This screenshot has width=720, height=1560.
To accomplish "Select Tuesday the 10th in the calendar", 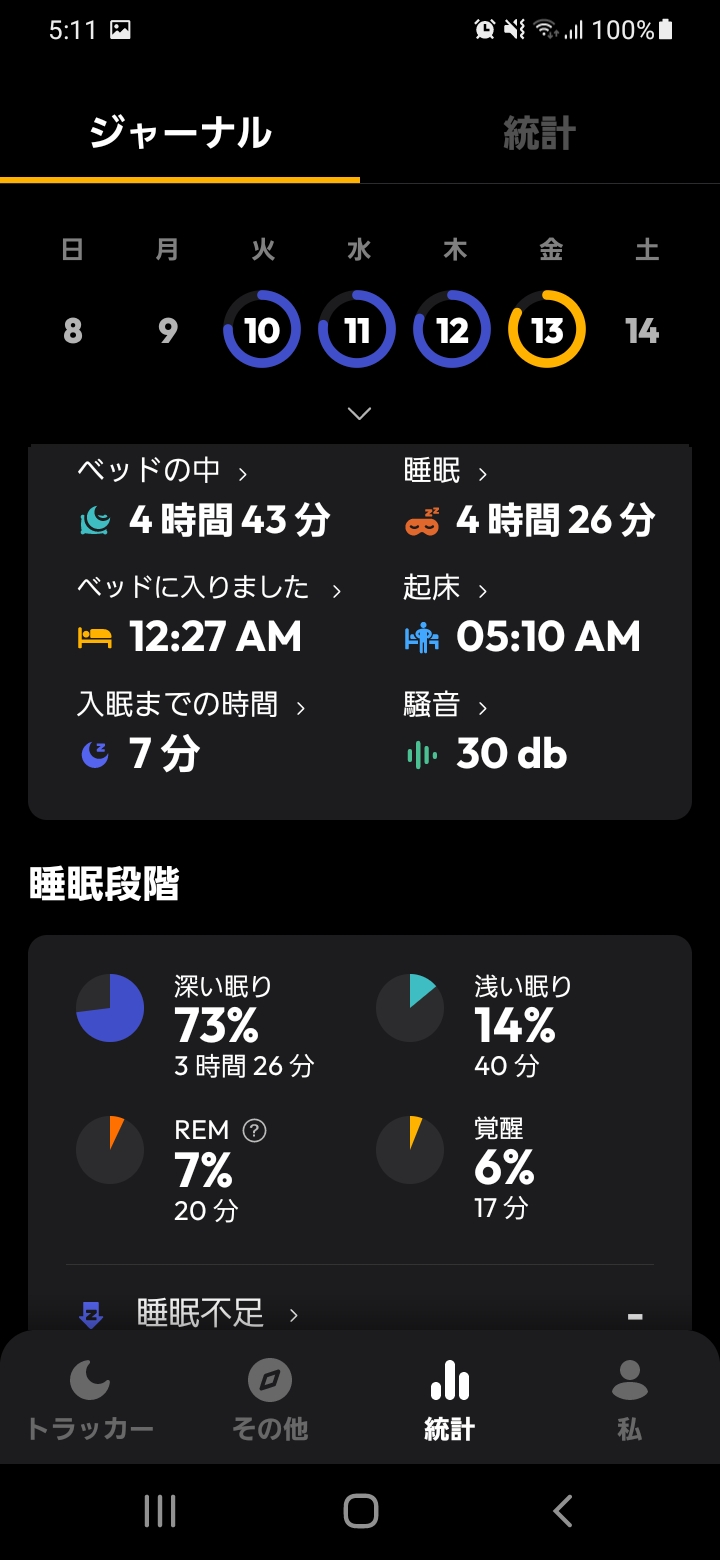I will pos(262,330).
